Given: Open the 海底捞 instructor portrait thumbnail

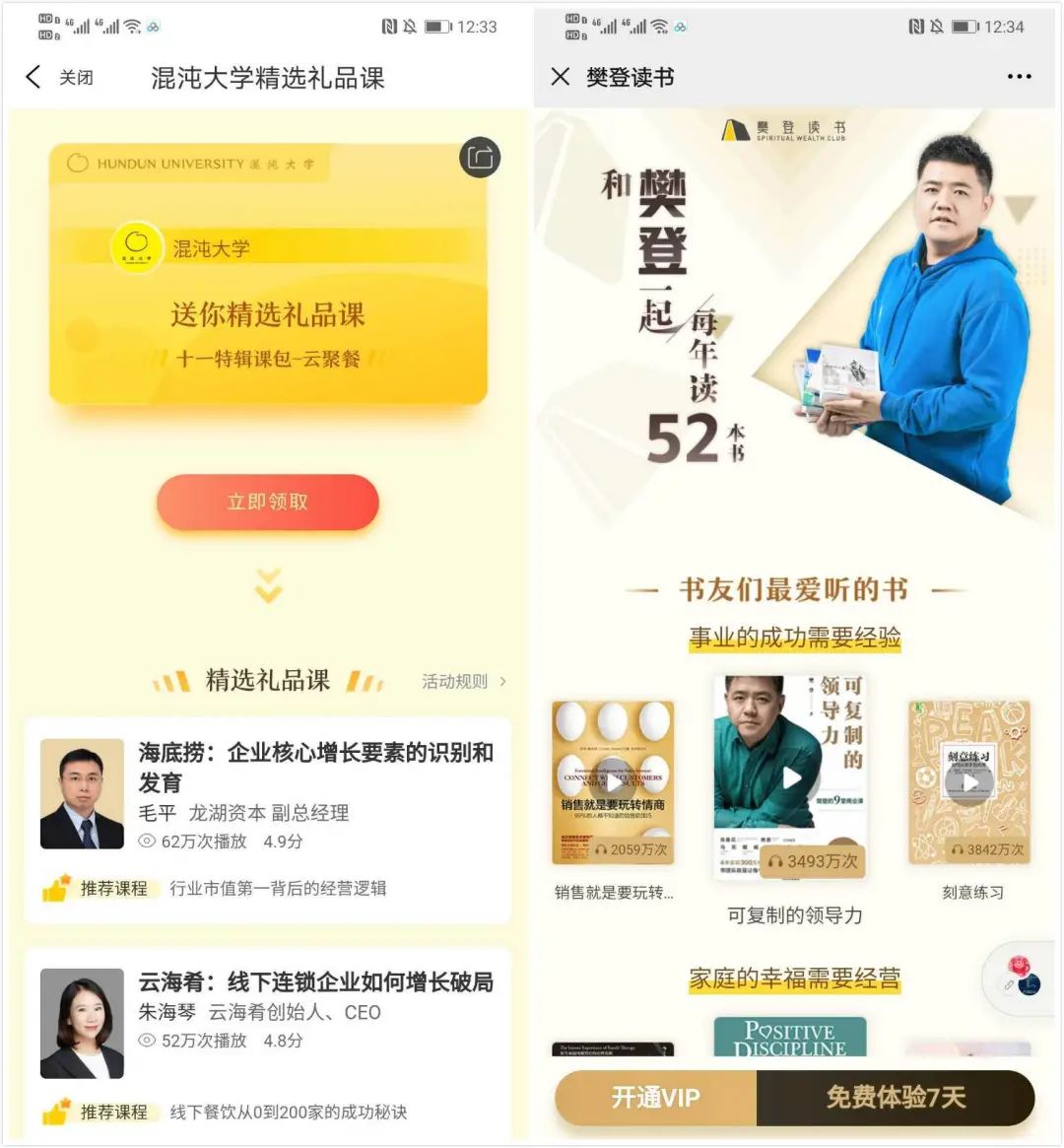Looking at the screenshot, I should [x=81, y=792].
